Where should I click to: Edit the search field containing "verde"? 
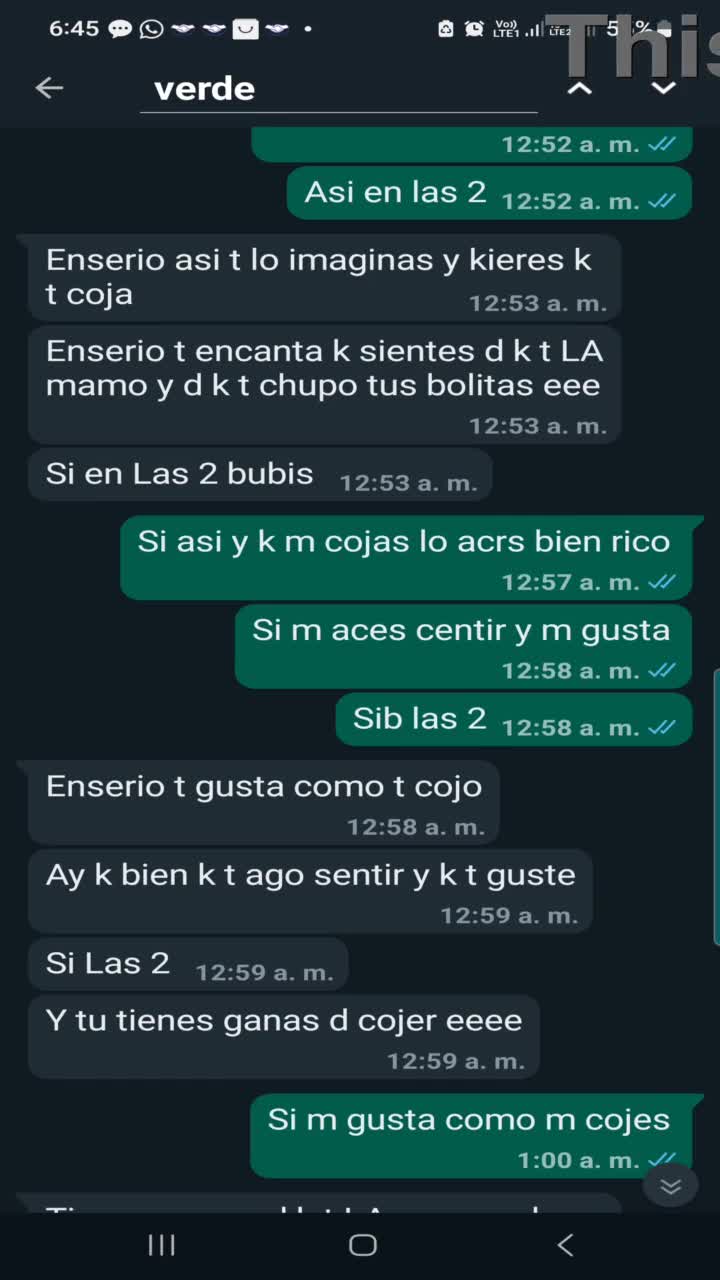(x=338, y=89)
